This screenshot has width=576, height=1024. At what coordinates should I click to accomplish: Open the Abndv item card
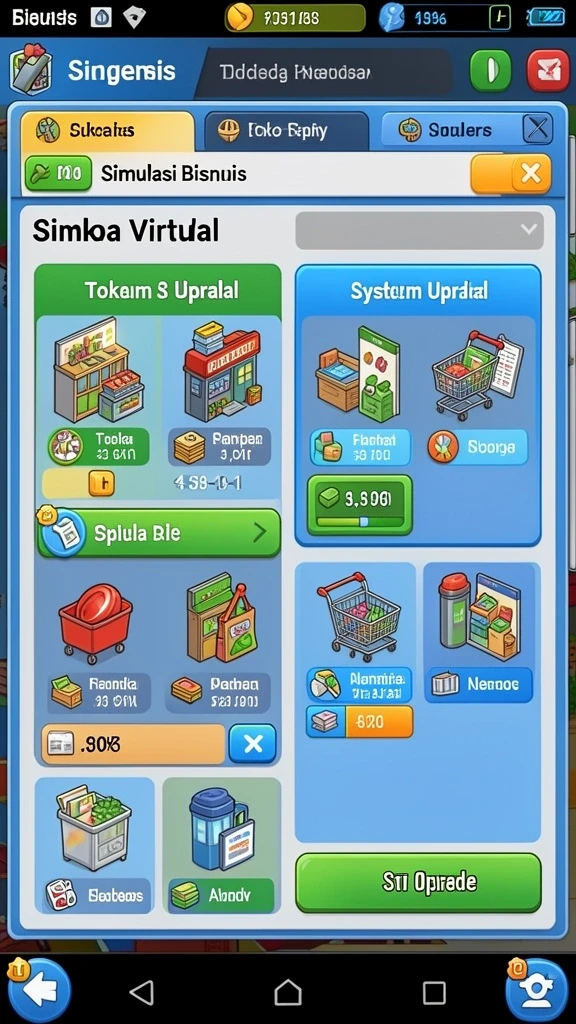[222, 845]
